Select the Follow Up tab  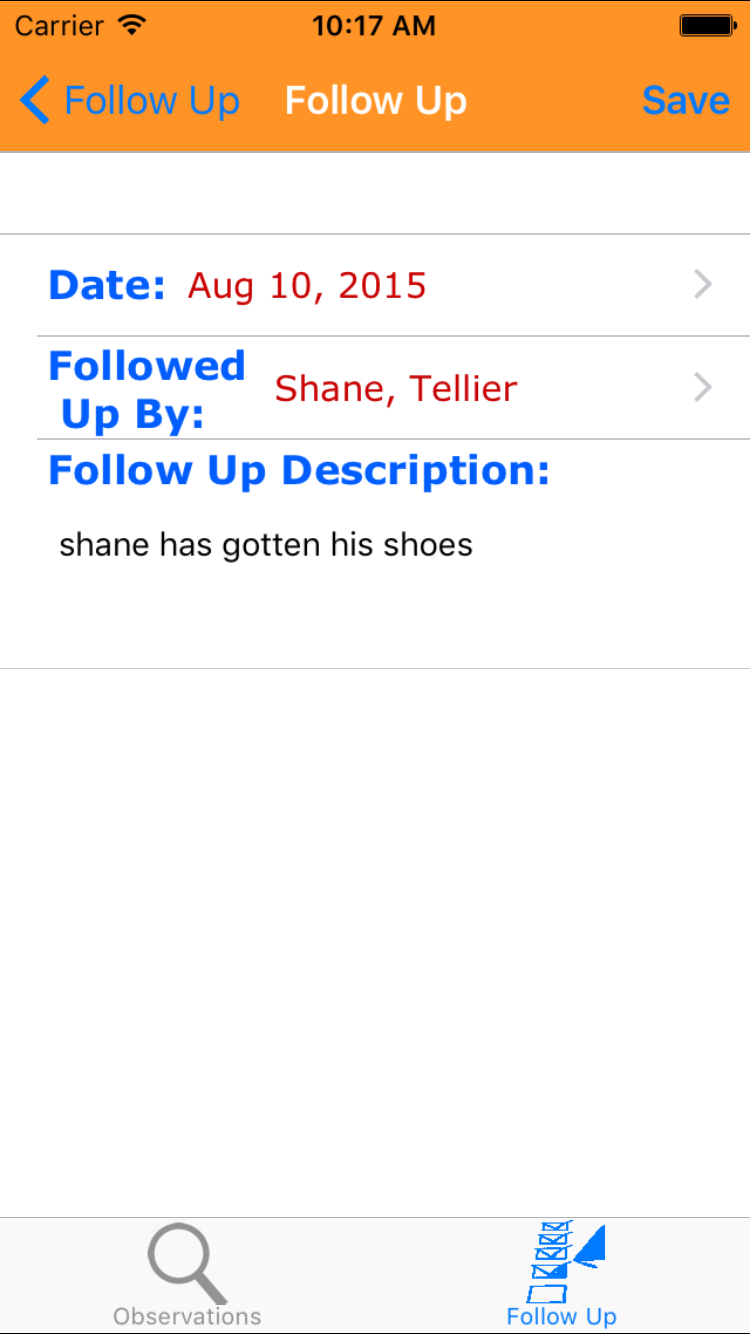point(562,1275)
